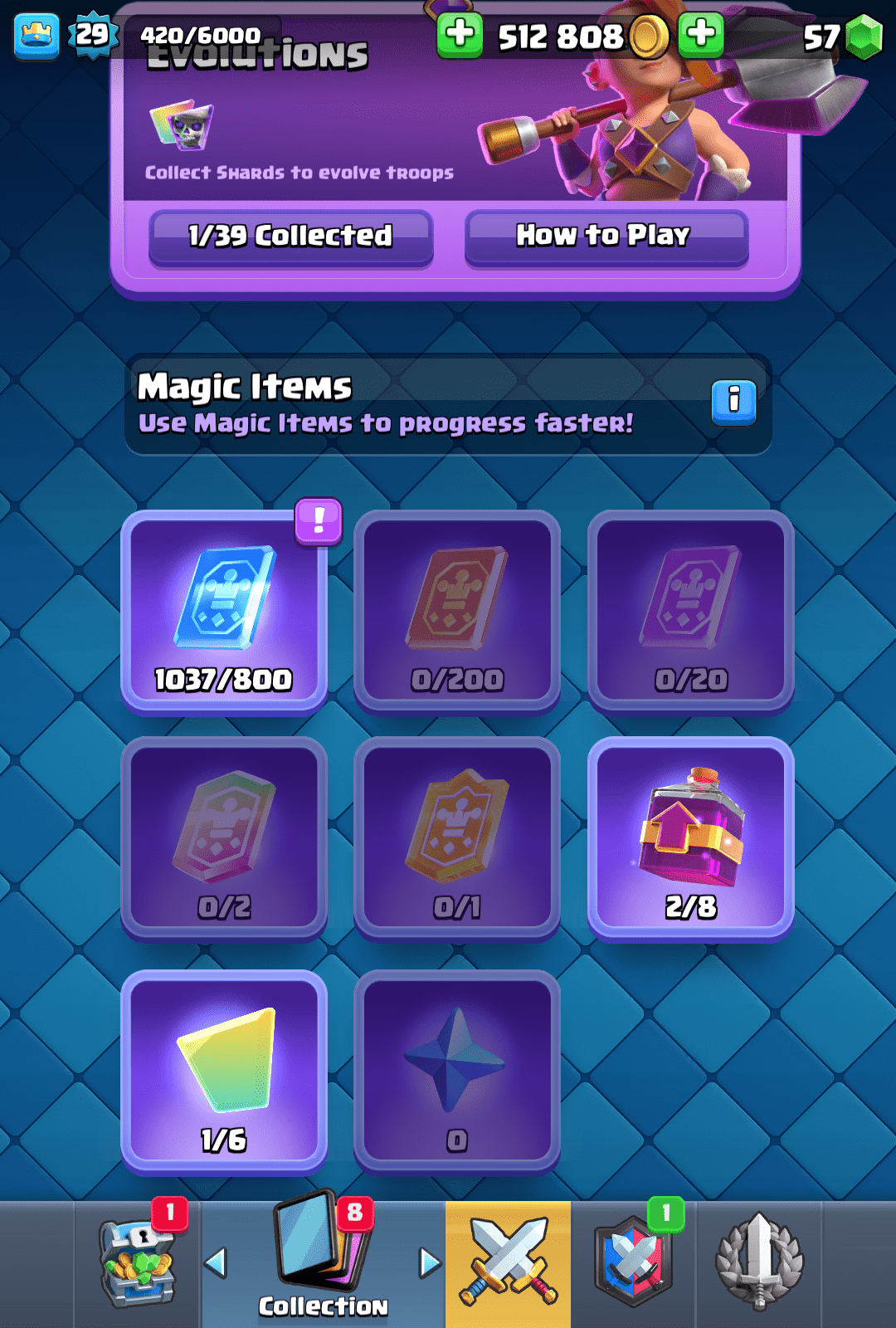Add more gold with plus button
Screen dimensions: 896x1328
pyautogui.click(x=460, y=35)
